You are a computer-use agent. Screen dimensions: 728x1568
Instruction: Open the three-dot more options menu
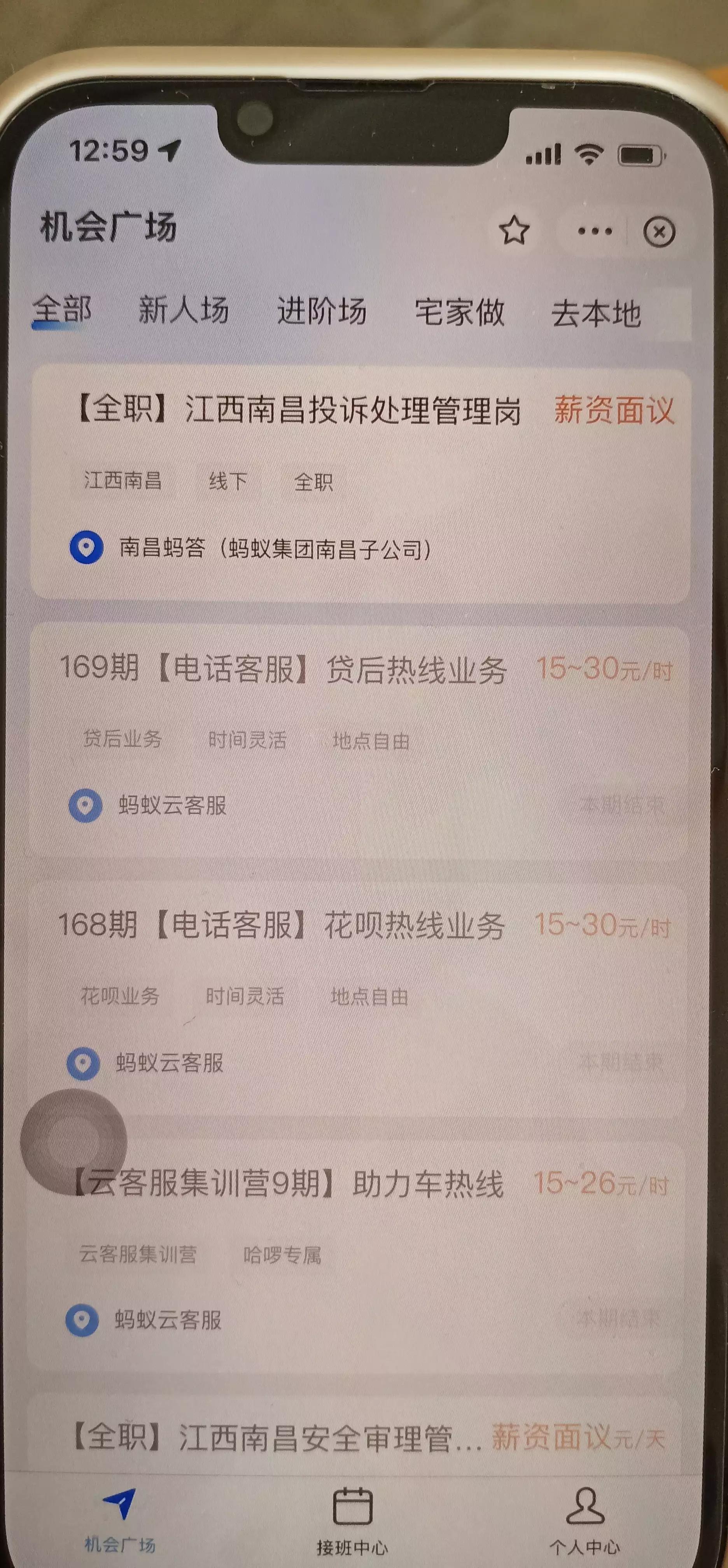pos(594,231)
